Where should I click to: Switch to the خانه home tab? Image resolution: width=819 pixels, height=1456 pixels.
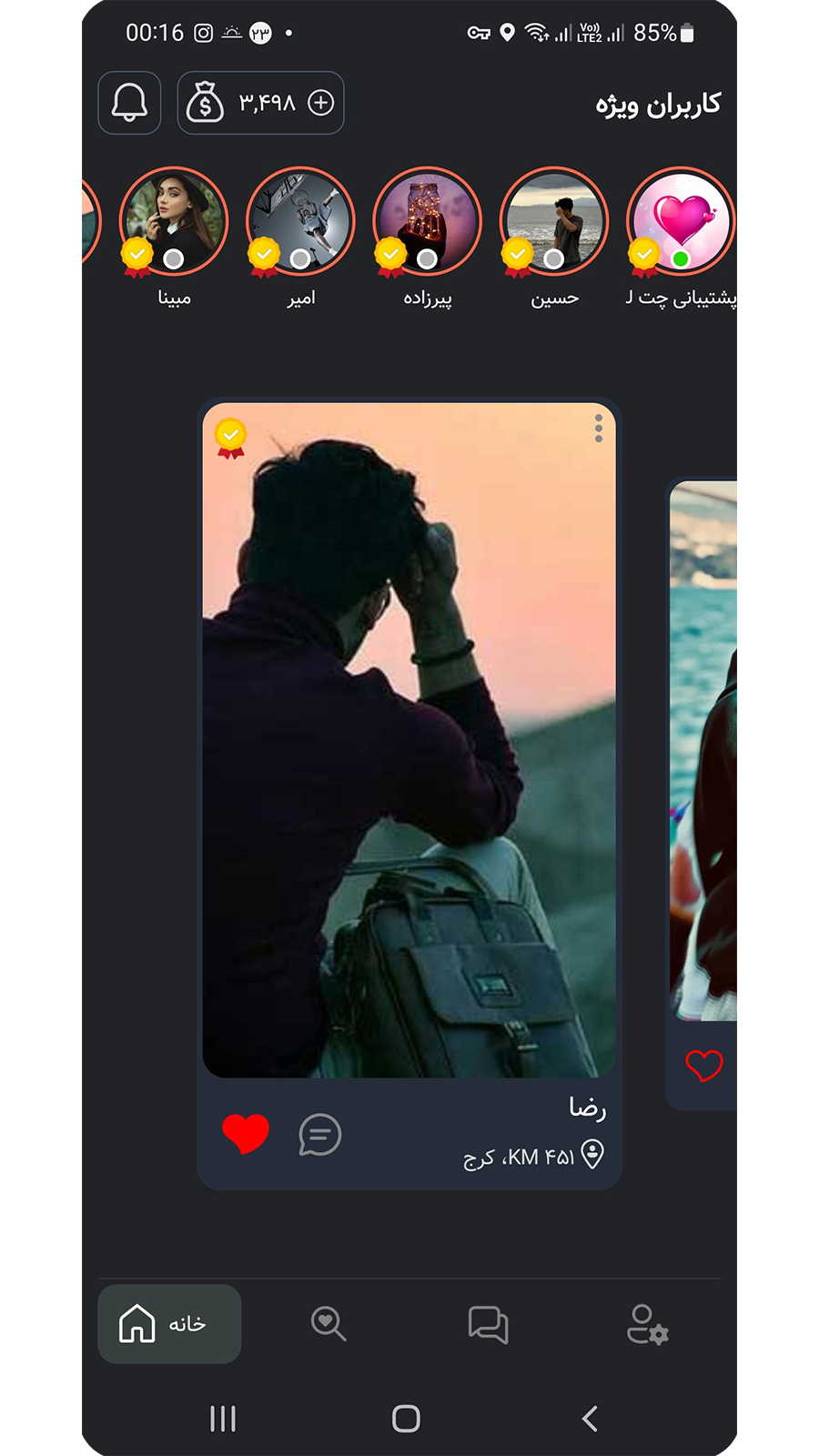[169, 1324]
